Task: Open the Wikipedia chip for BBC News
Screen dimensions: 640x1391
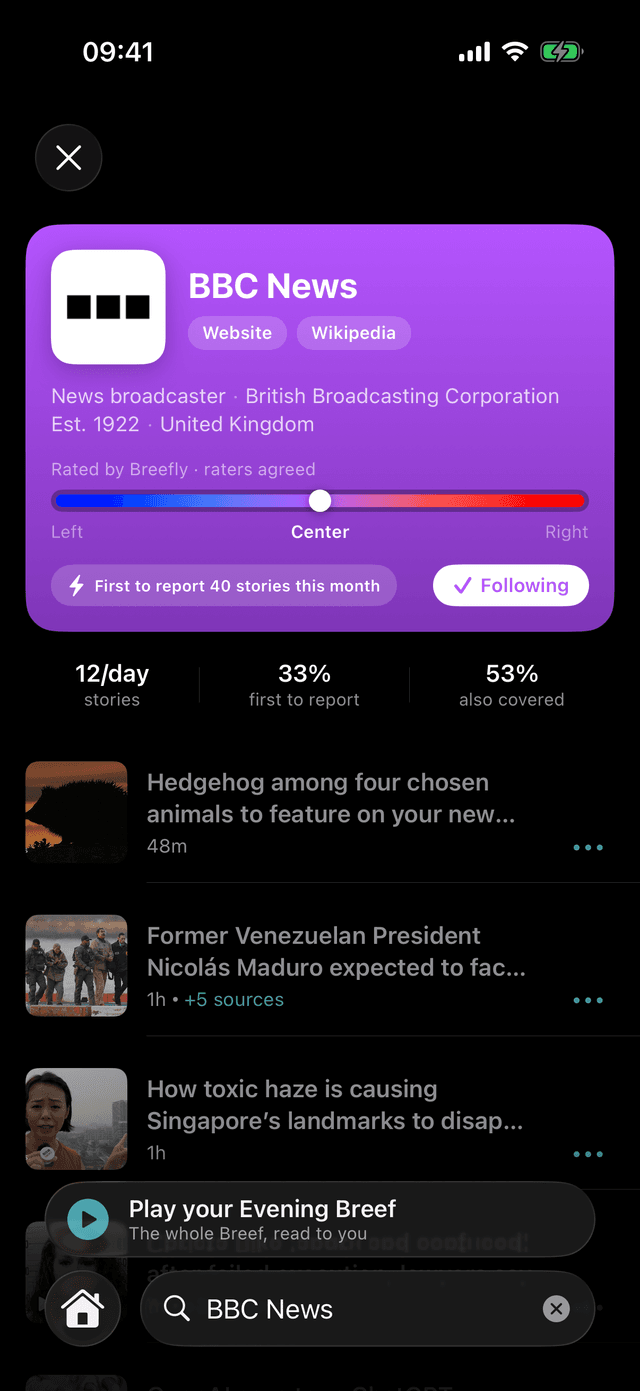Action: coord(353,333)
